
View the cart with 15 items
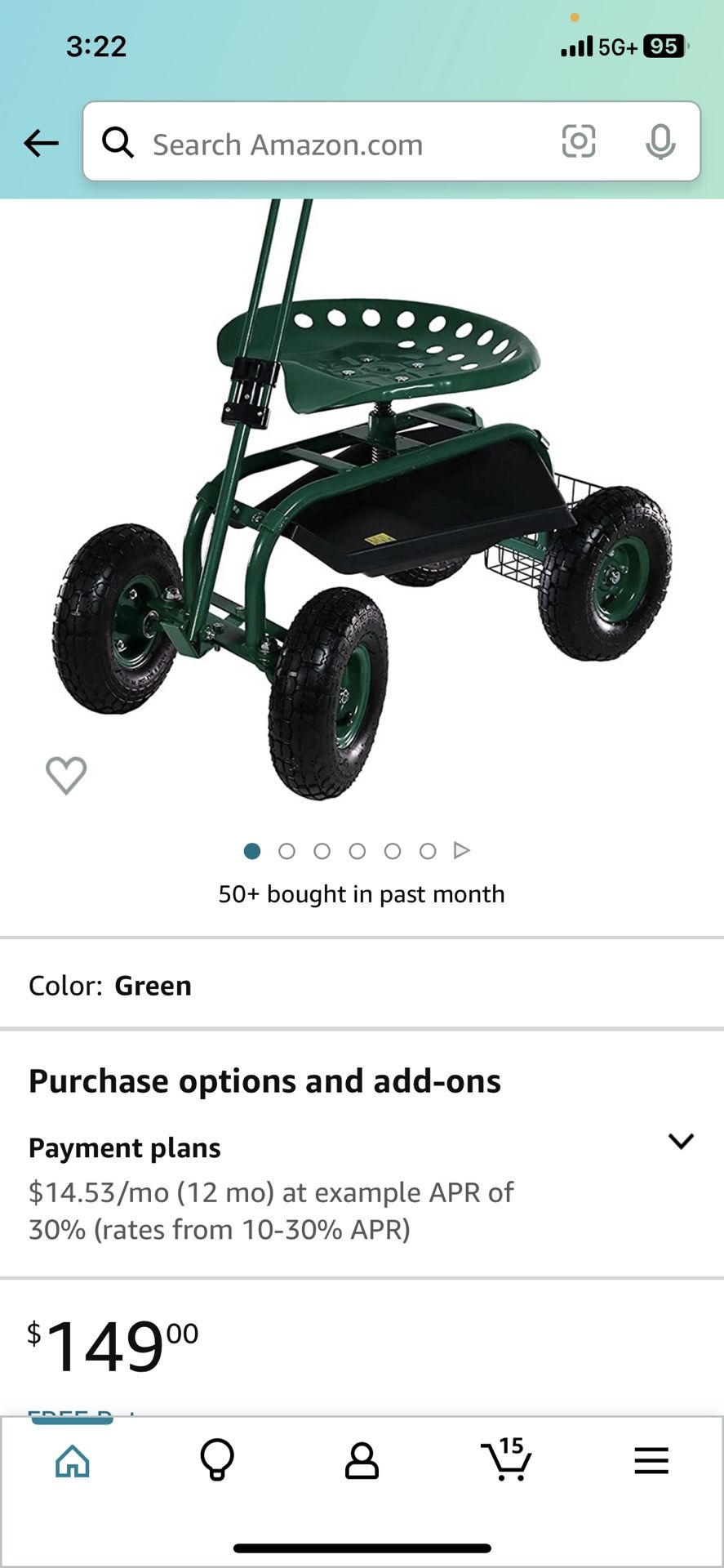point(506,1459)
